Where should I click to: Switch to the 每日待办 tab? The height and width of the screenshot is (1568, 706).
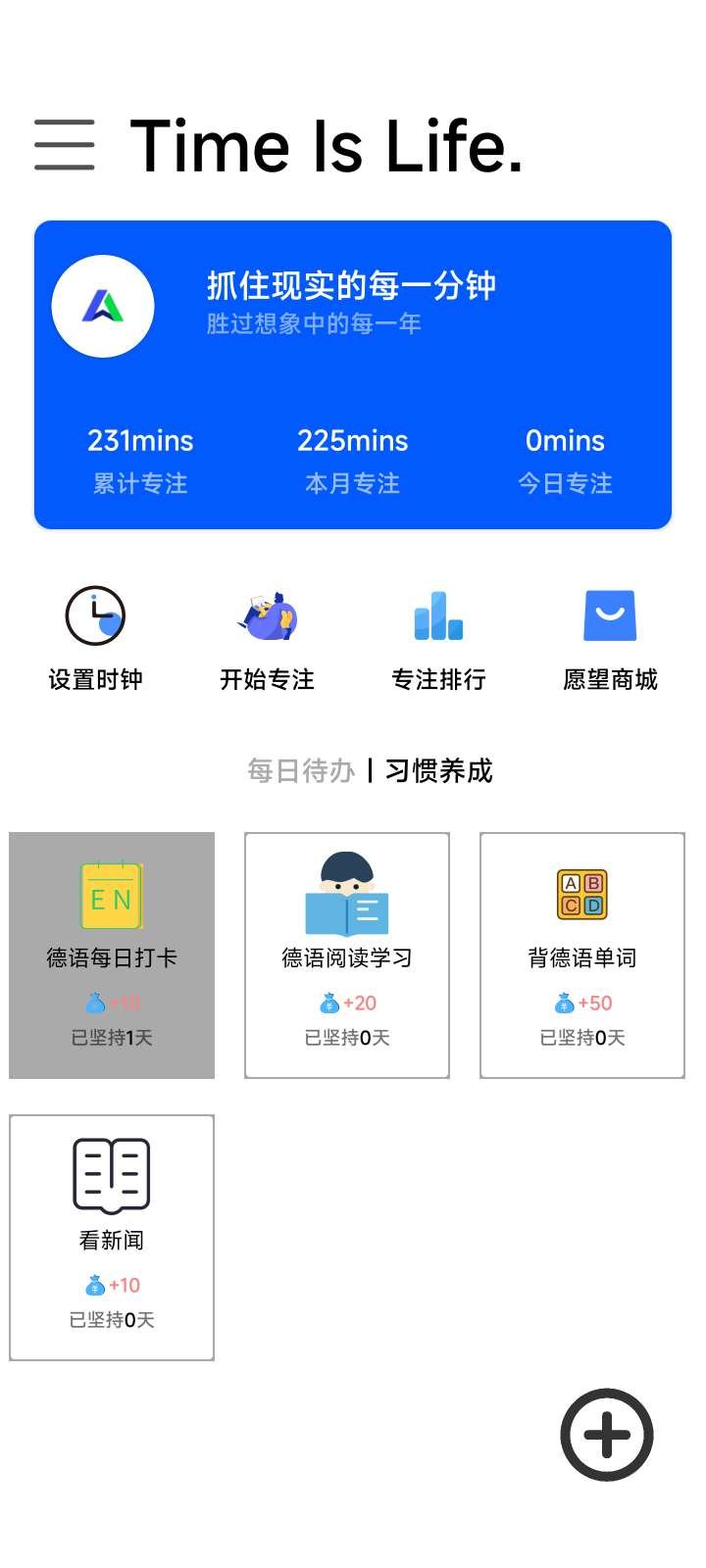301,771
